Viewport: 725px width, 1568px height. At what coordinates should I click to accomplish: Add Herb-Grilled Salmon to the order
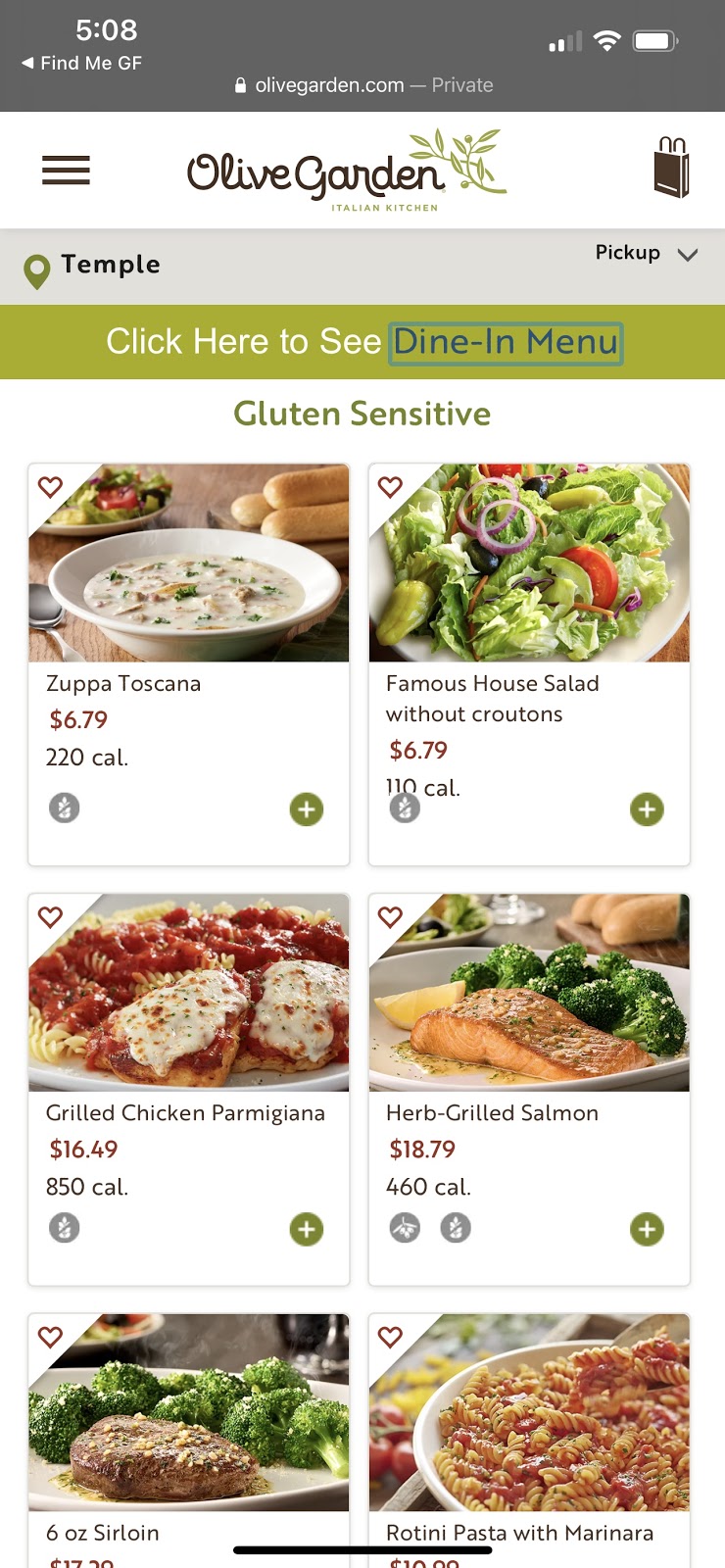(x=647, y=1229)
